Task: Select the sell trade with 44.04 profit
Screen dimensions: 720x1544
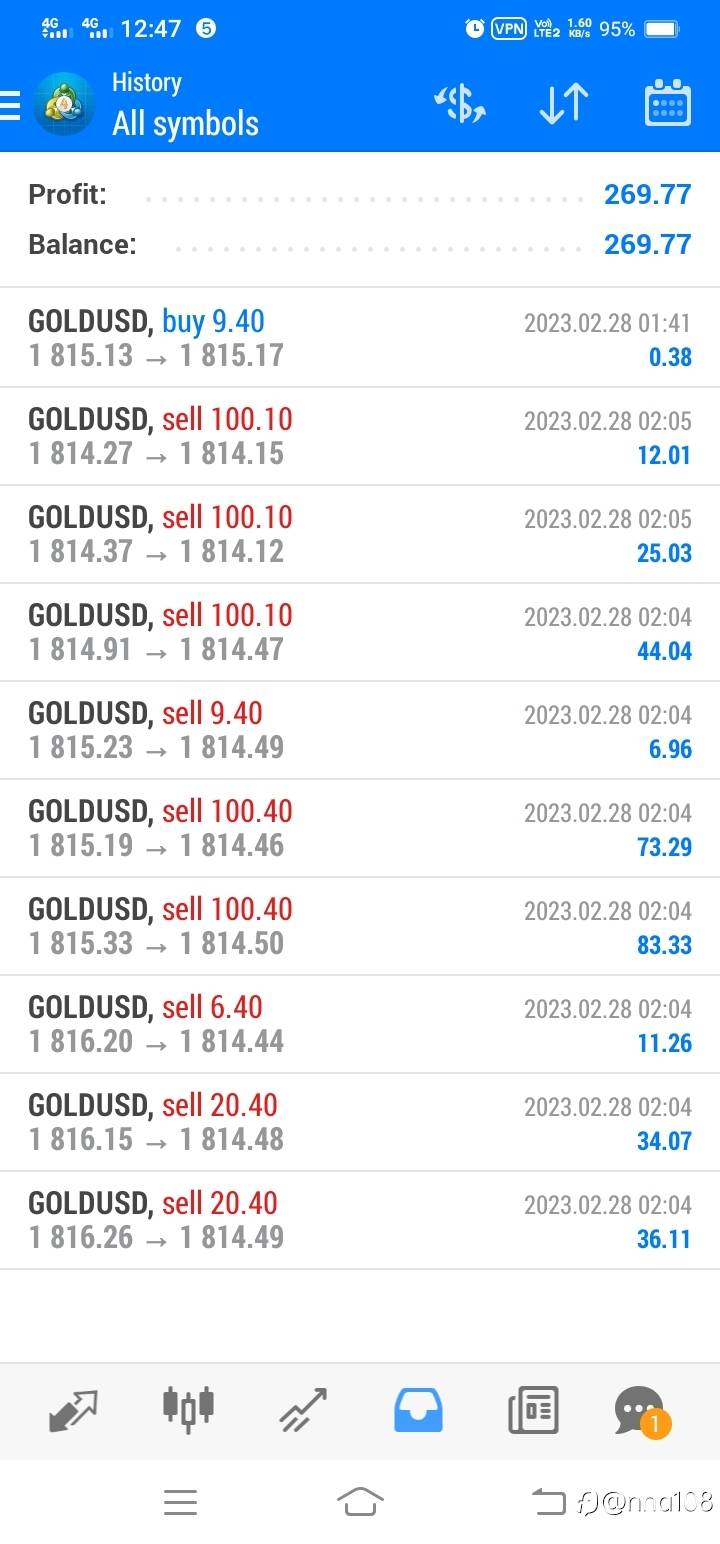Action: pyautogui.click(x=360, y=632)
